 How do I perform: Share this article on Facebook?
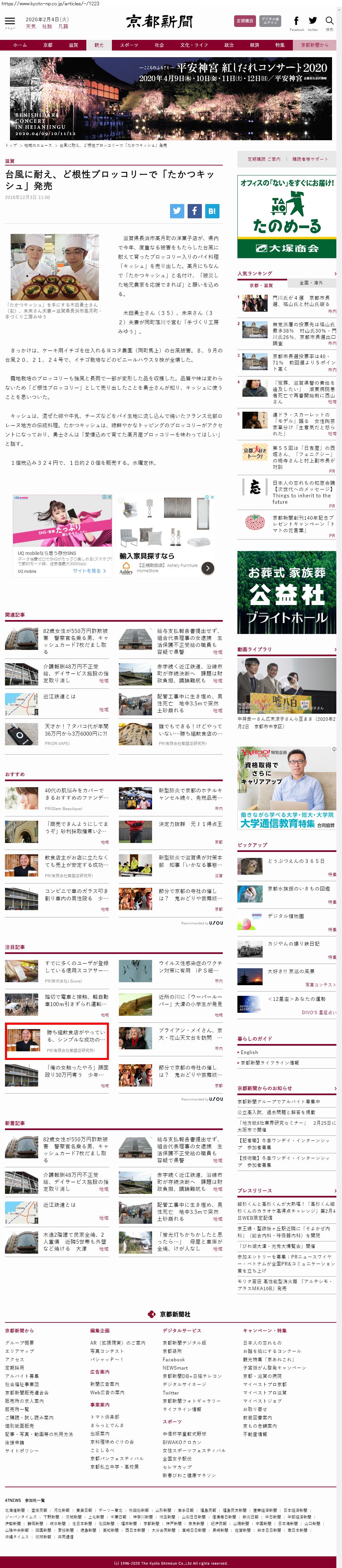pos(194,211)
